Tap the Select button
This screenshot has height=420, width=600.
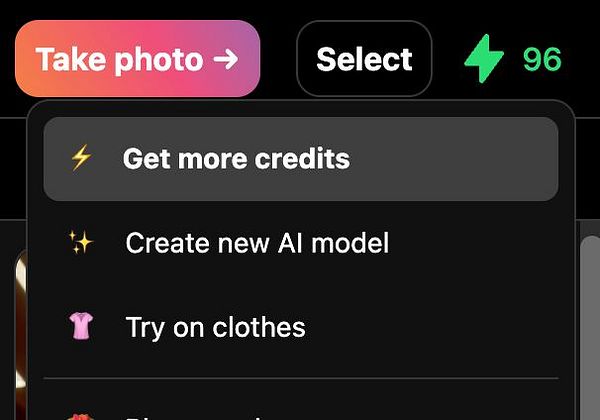click(364, 59)
